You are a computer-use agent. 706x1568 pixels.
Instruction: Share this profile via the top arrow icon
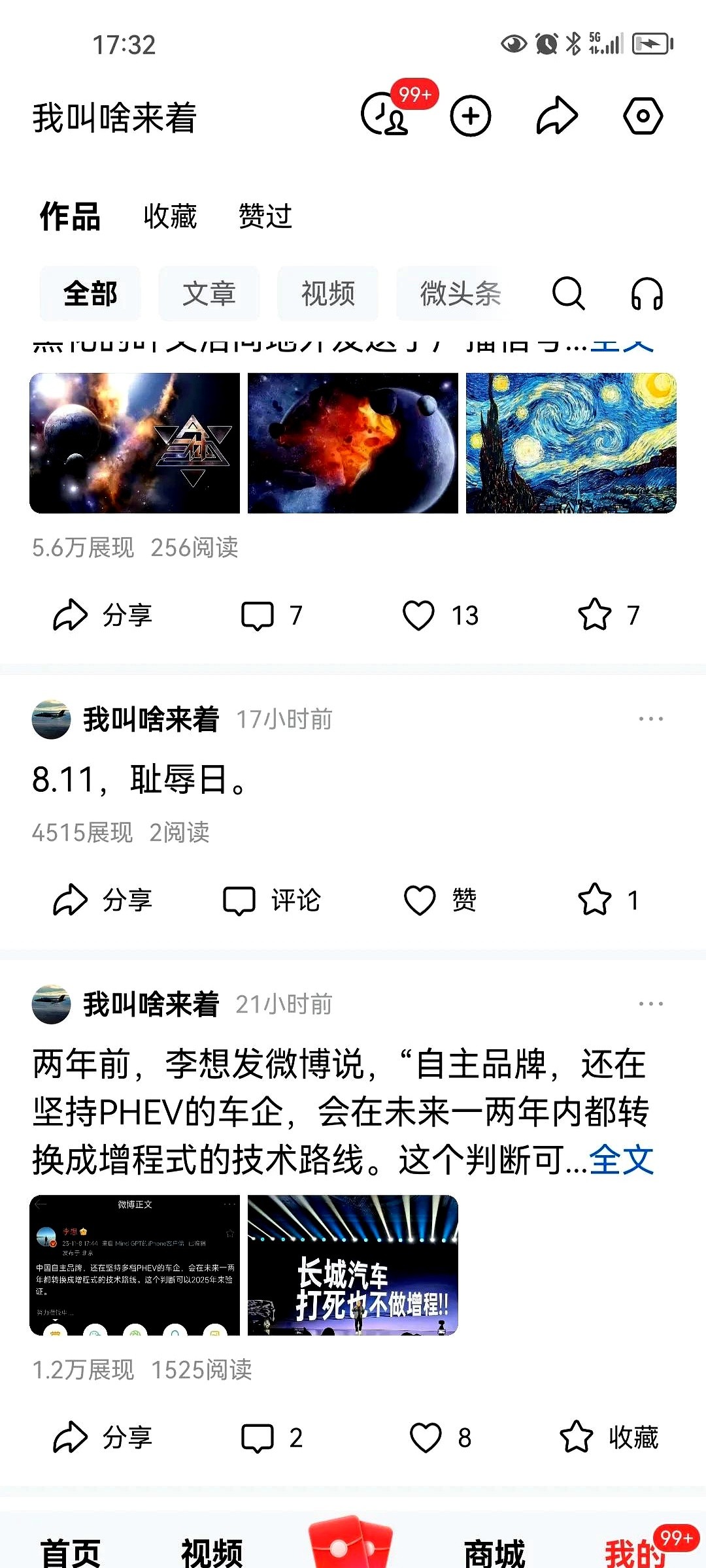pyautogui.click(x=557, y=116)
